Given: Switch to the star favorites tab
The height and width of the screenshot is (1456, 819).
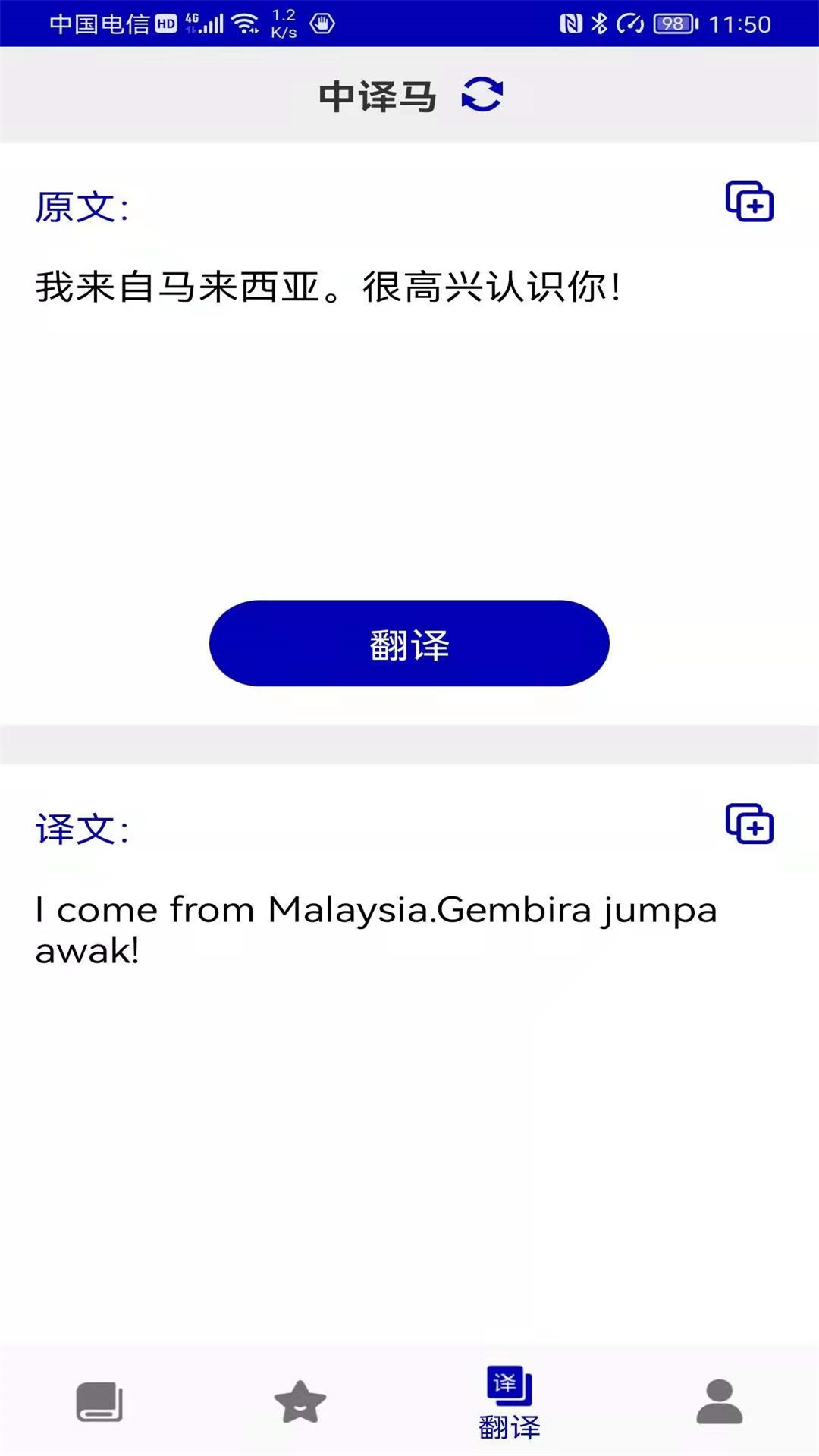Looking at the screenshot, I should 300,1402.
